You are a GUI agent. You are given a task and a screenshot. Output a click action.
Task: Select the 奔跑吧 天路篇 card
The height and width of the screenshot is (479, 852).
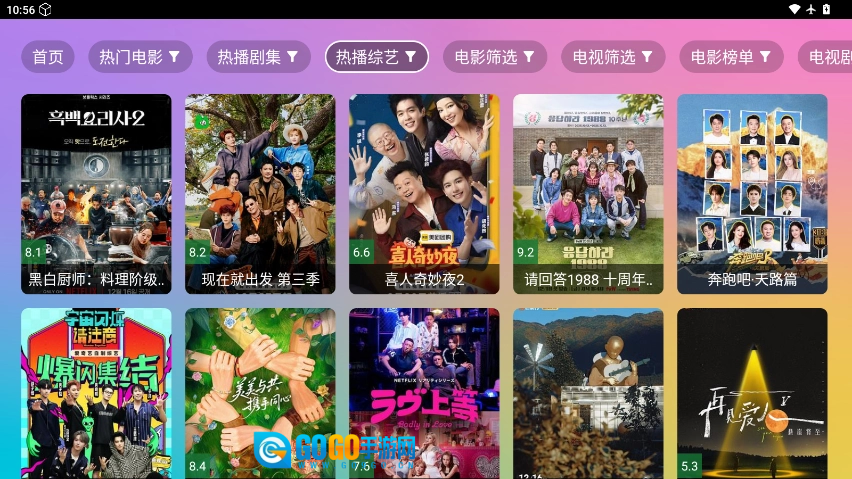click(752, 194)
